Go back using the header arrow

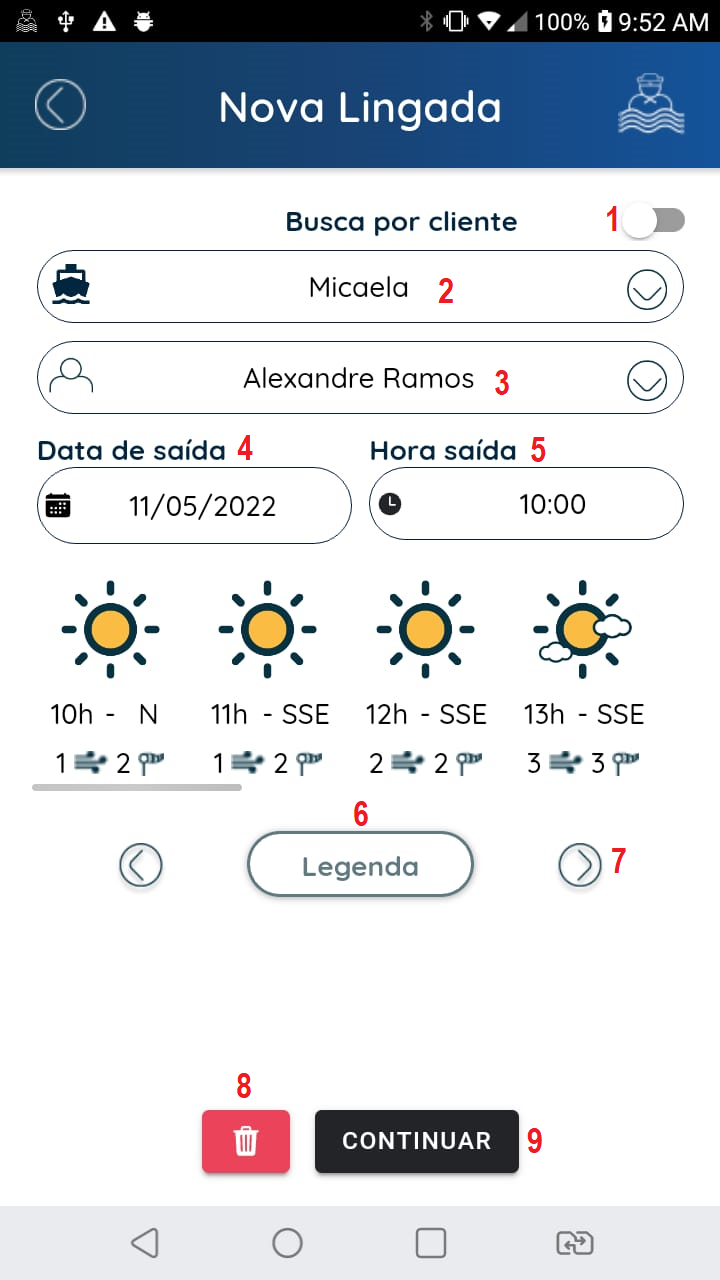pos(60,105)
